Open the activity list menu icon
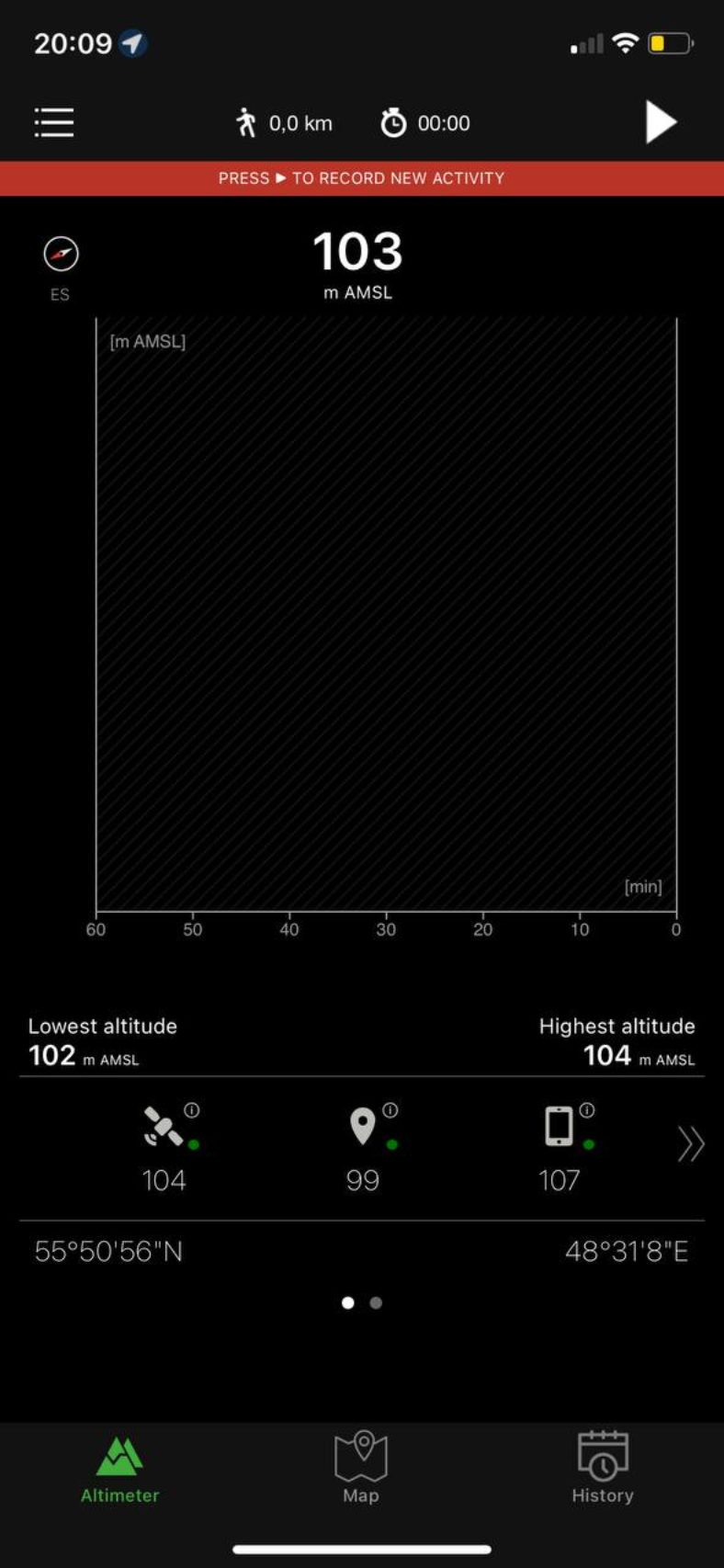724x1568 pixels. point(52,122)
